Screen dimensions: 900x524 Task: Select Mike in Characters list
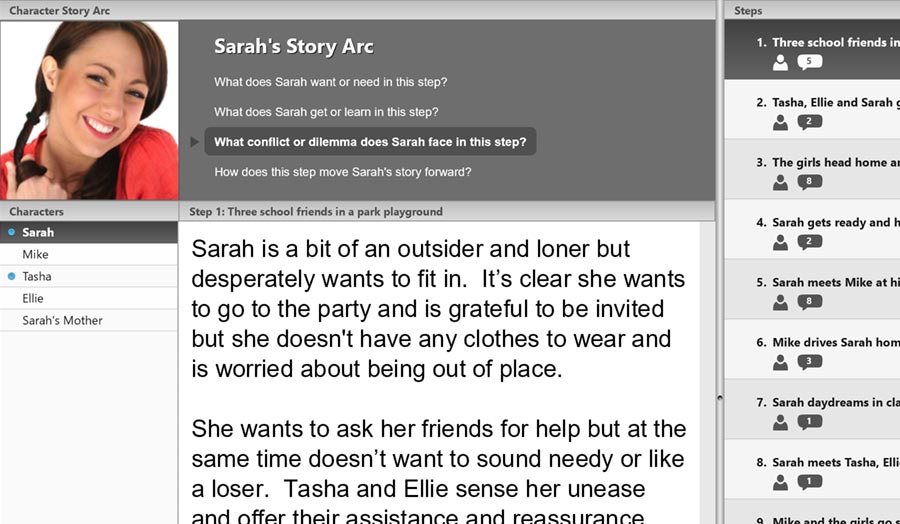[x=35, y=254]
